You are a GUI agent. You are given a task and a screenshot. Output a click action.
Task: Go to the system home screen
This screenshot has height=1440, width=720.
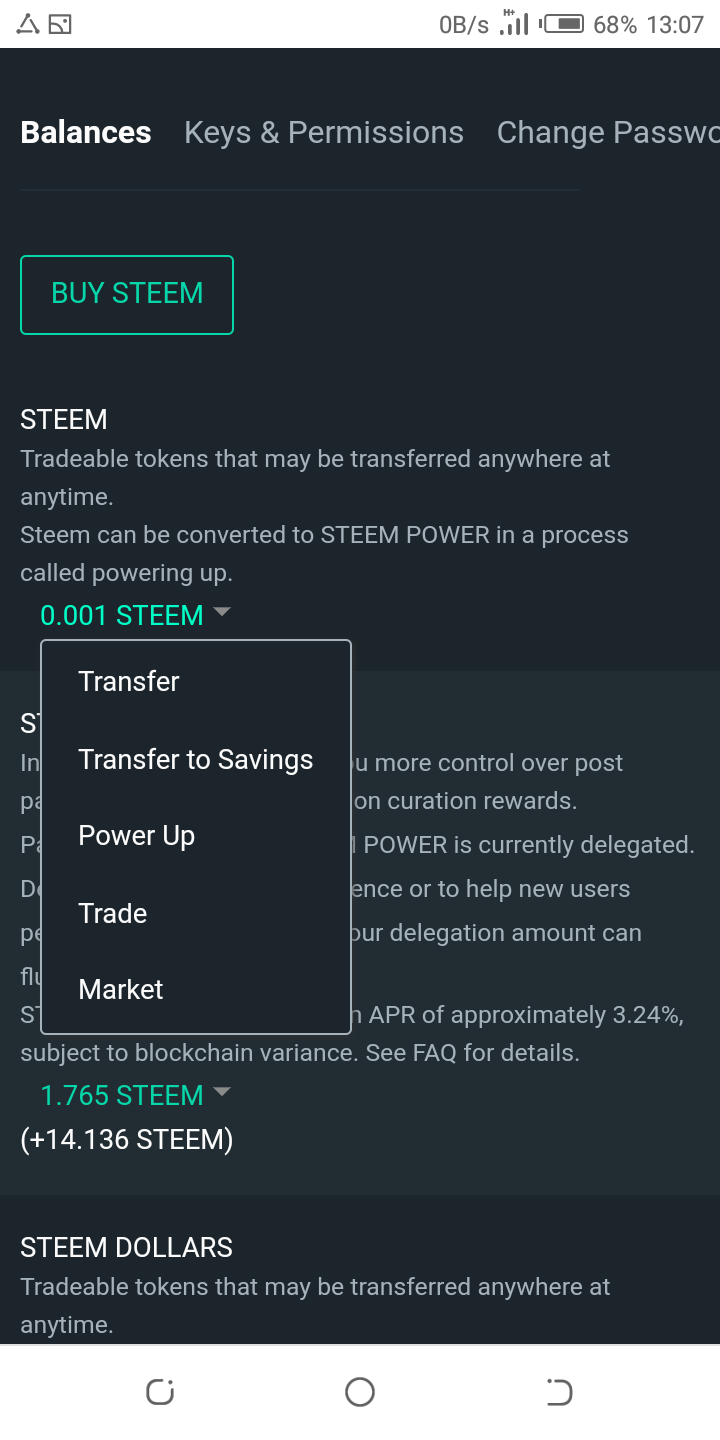point(359,1391)
